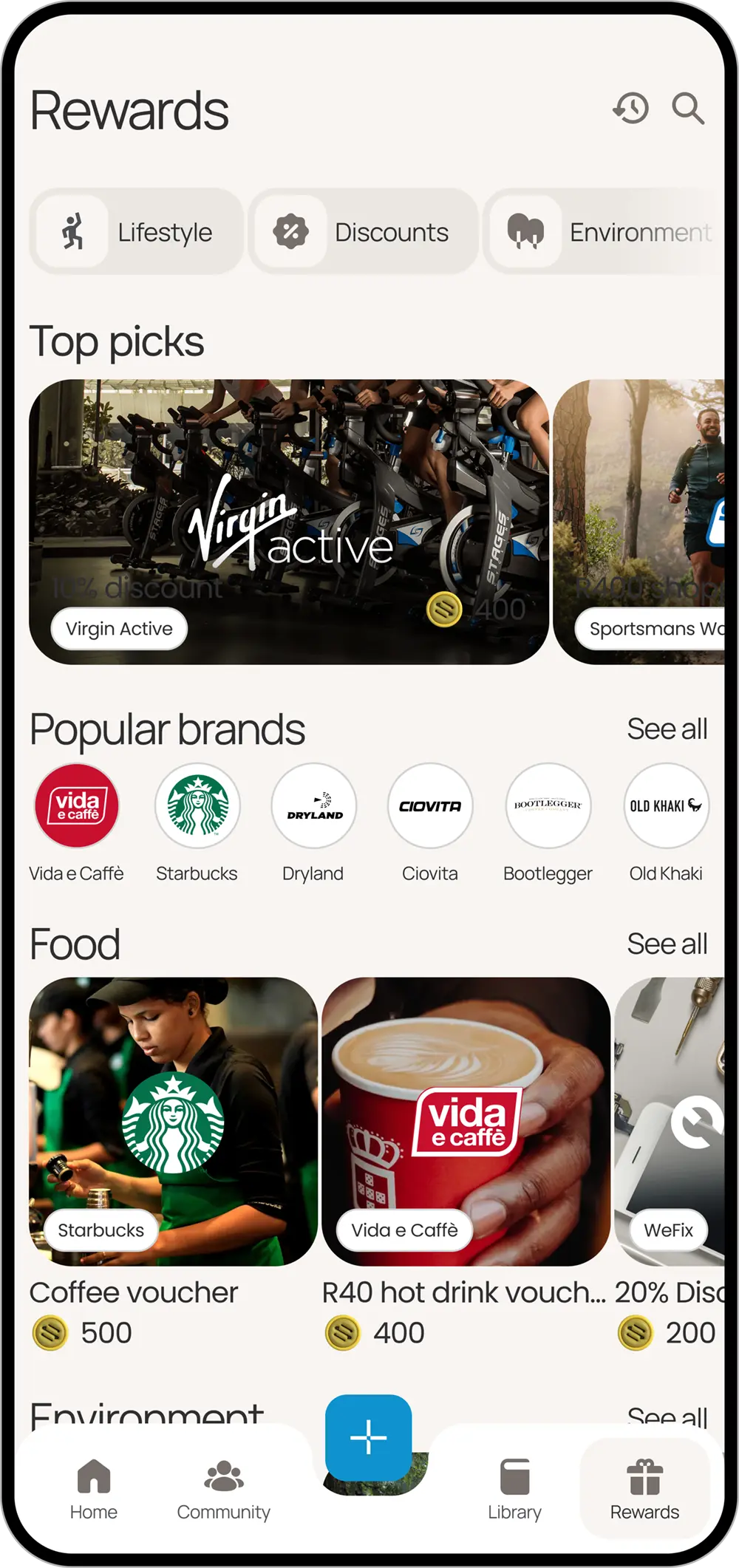Viewport: 739px width, 1568px height.
Task: See all Food rewards
Action: (667, 944)
